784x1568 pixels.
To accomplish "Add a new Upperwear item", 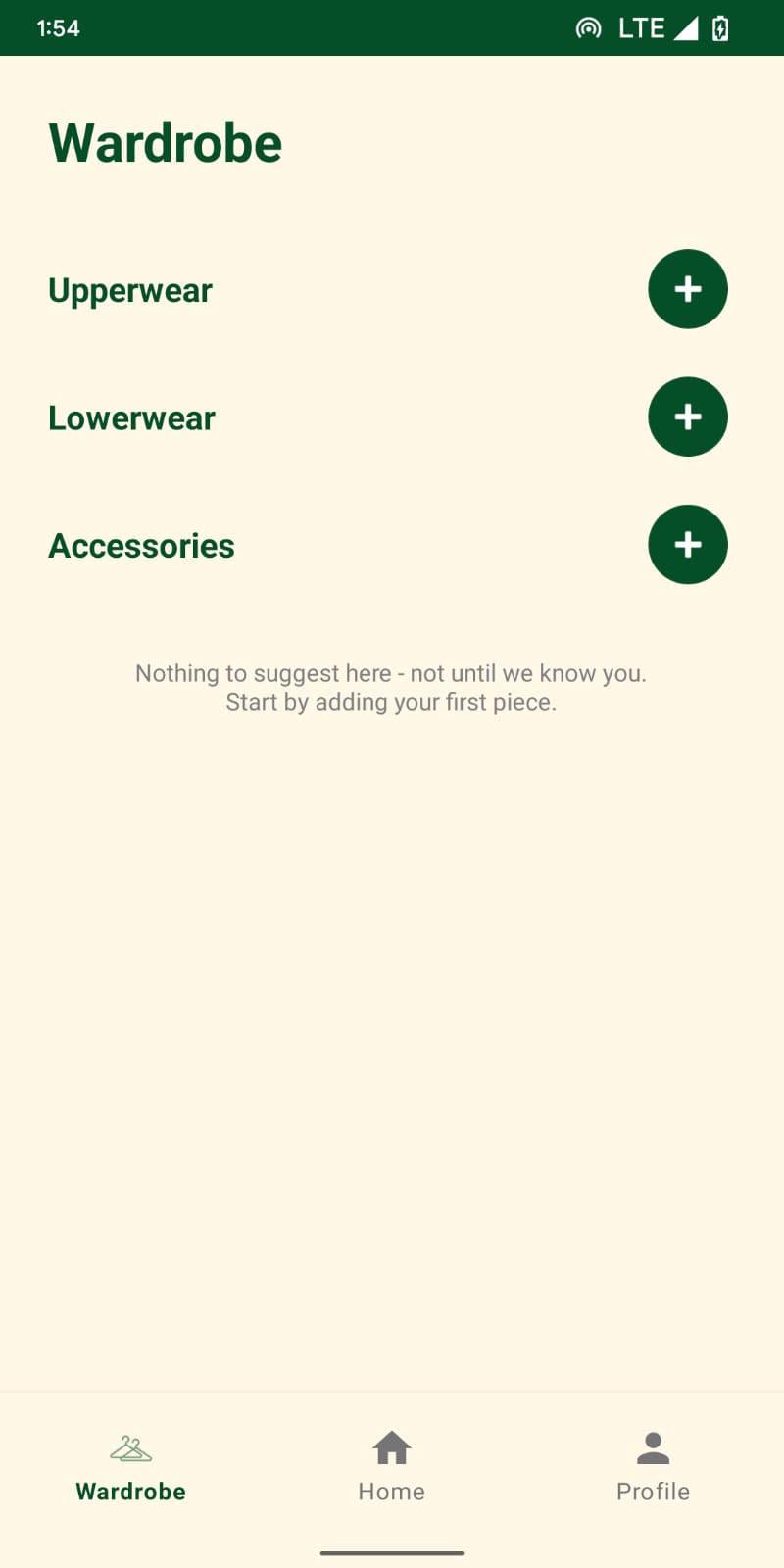I will tap(688, 289).
